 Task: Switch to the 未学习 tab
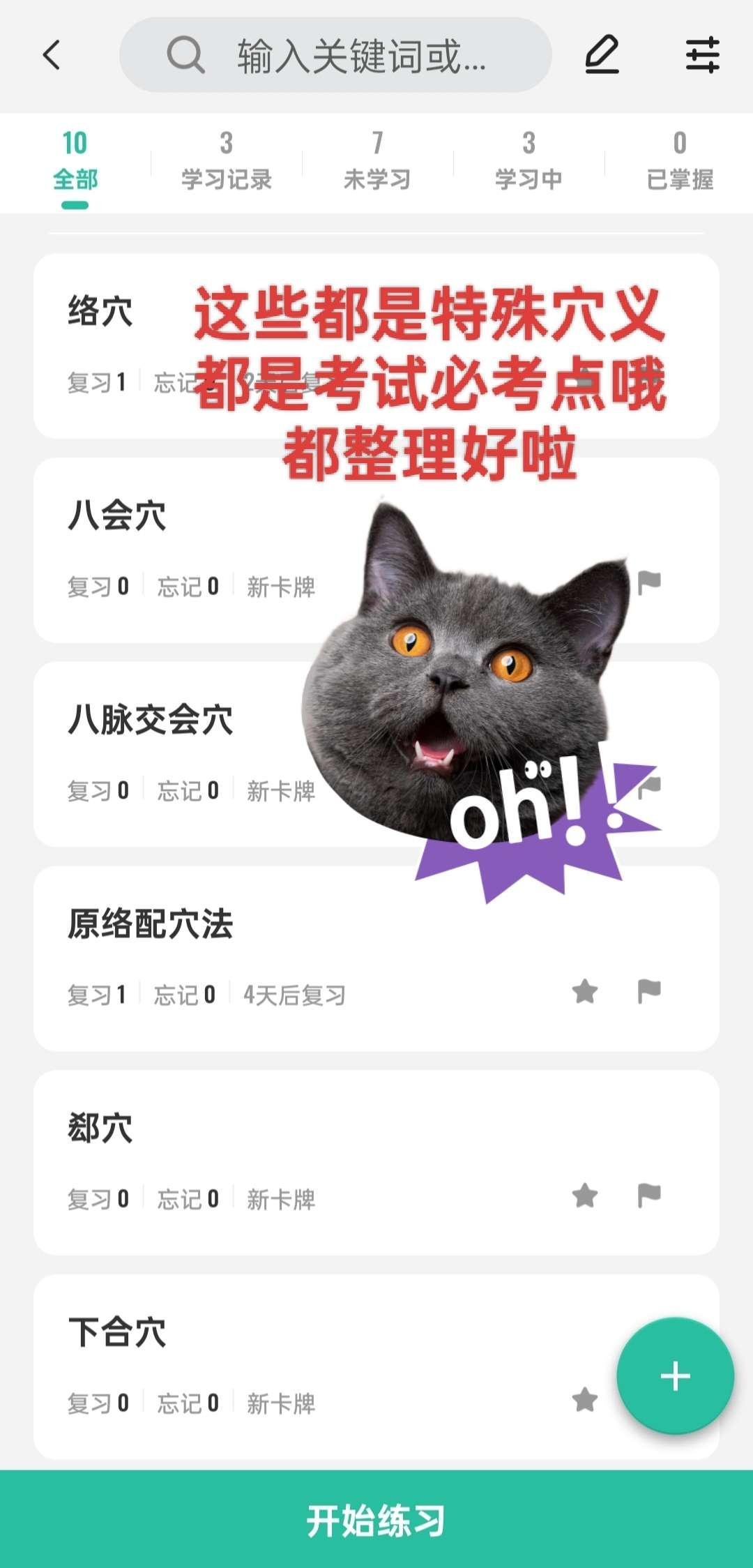[x=377, y=162]
